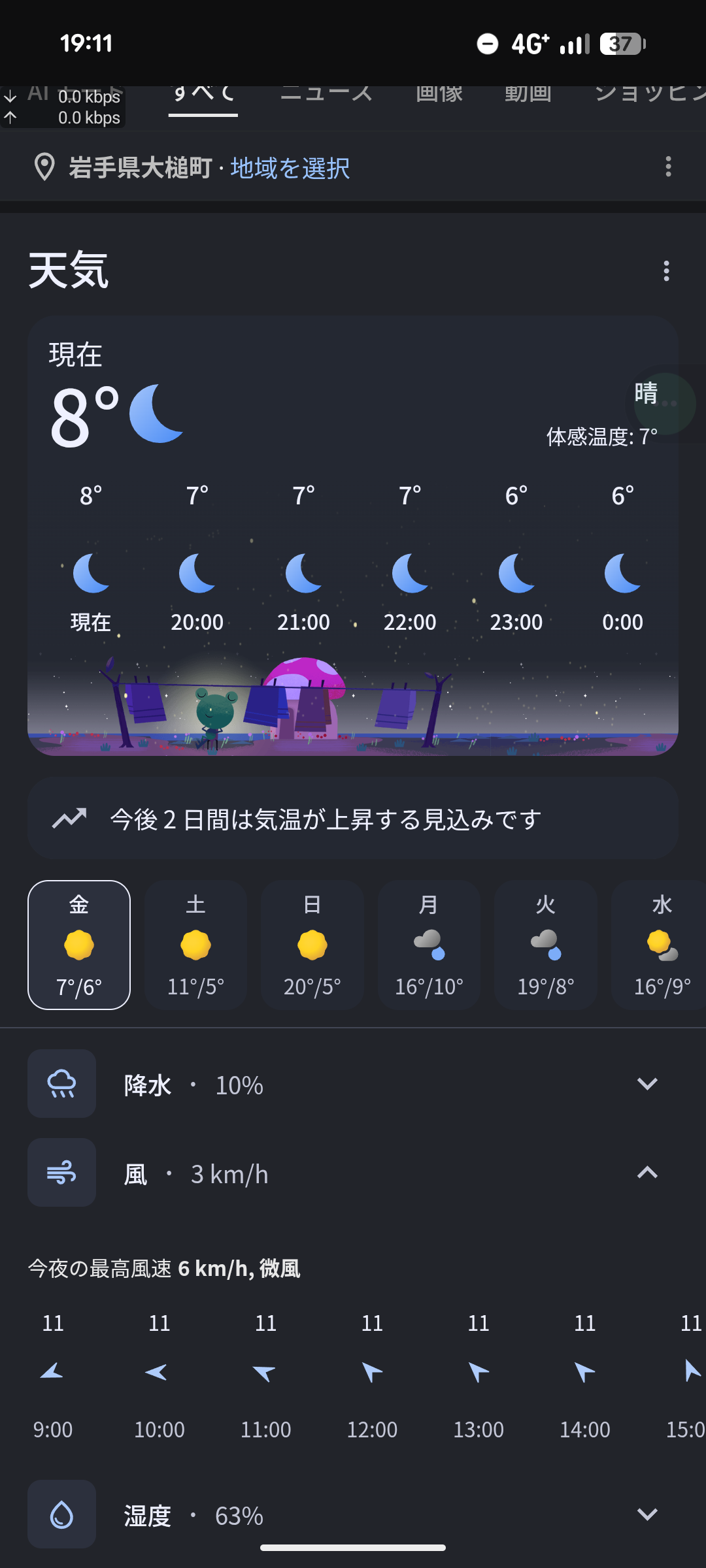Switch to the 動画 tab
Viewport: 706px width, 1568px height.
[x=528, y=95]
